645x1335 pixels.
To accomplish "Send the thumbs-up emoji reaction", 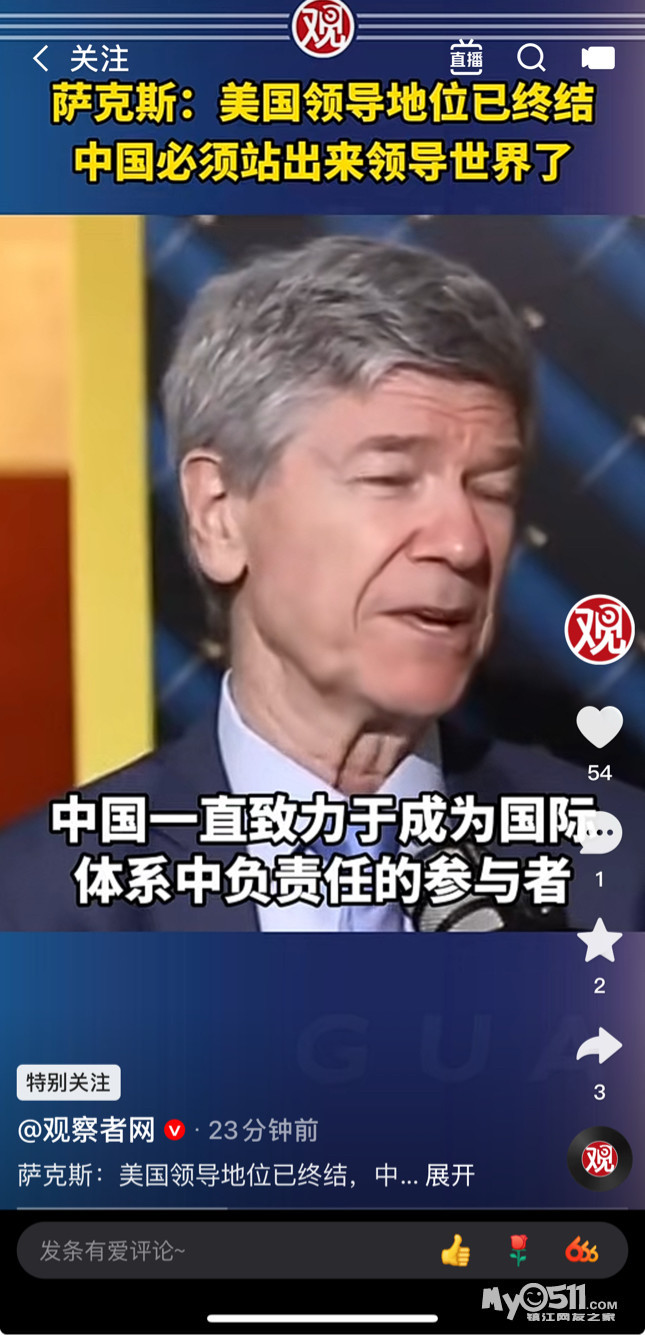I will tap(455, 1249).
